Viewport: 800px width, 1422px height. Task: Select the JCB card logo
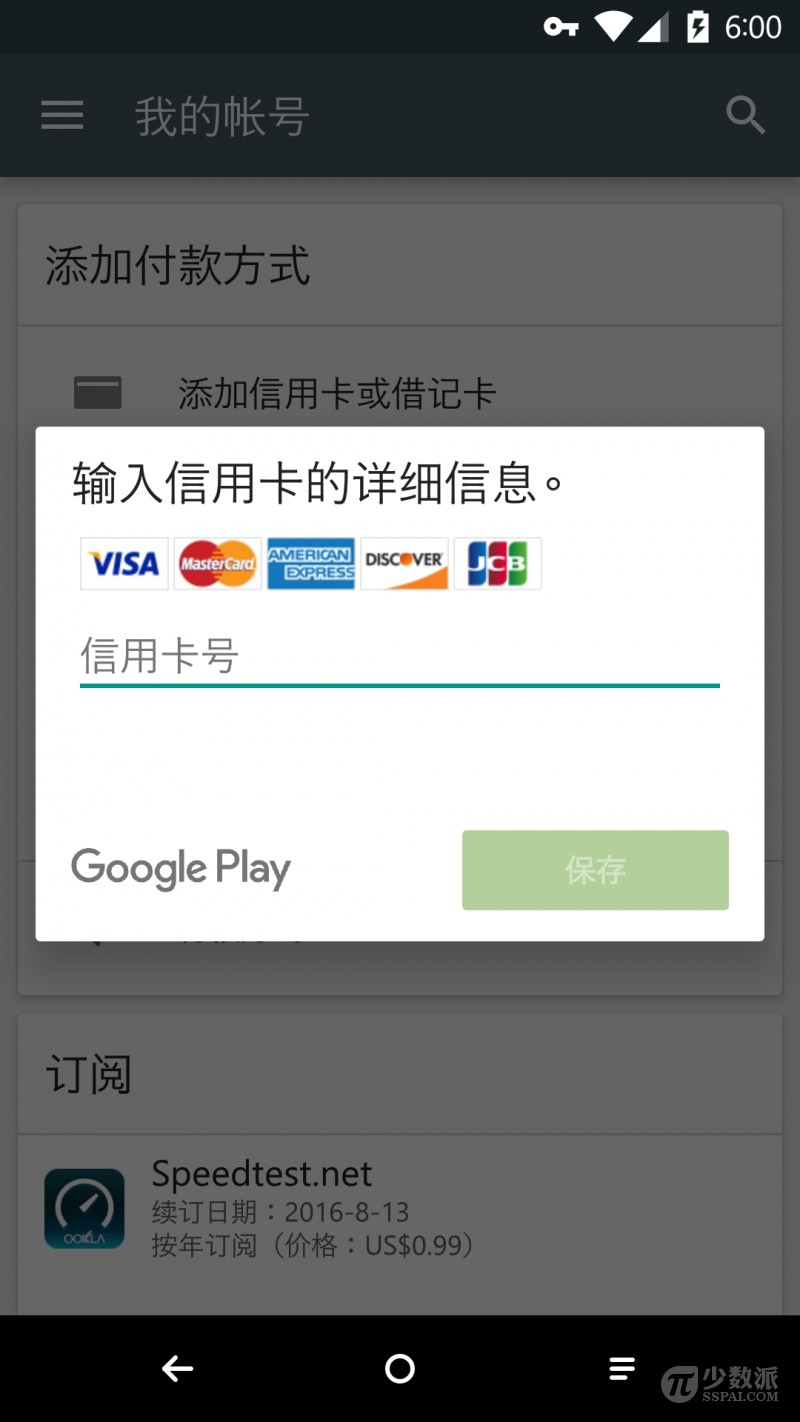(497, 563)
